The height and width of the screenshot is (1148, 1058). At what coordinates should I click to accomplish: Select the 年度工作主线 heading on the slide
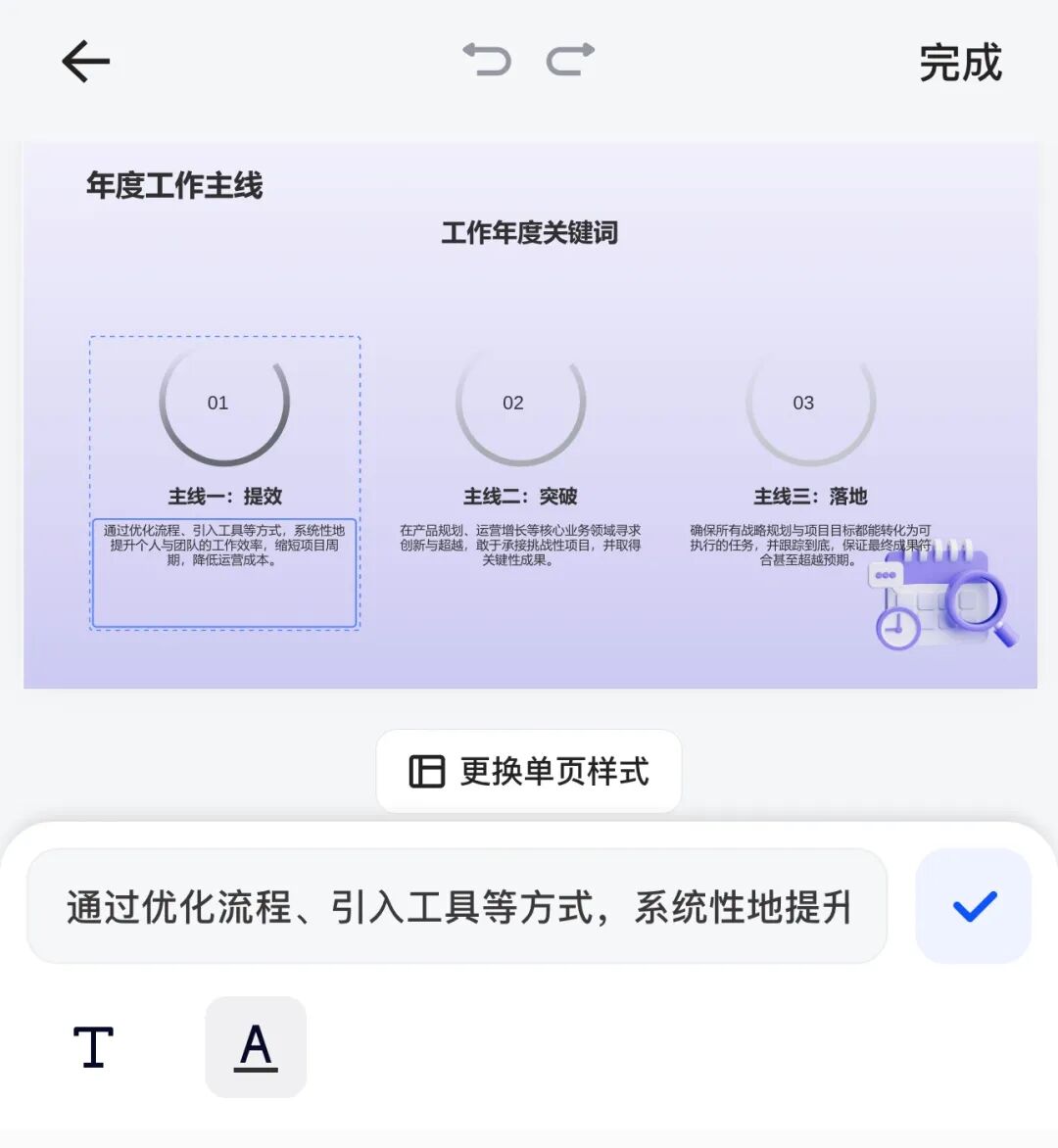tap(174, 185)
